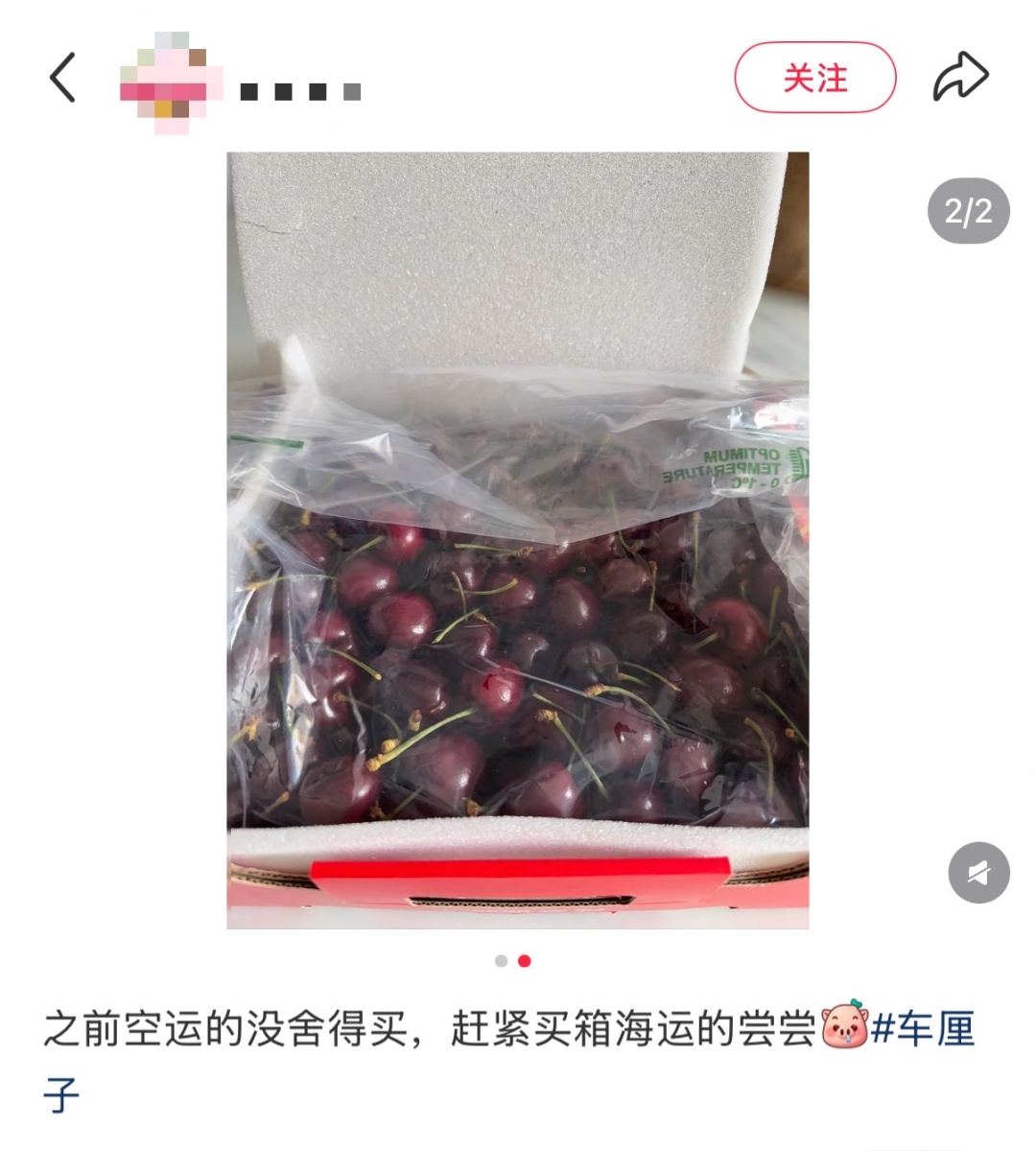Open the #车厘子 hashtag link
Screen dimensions: 1036x1151
click(926, 1029)
